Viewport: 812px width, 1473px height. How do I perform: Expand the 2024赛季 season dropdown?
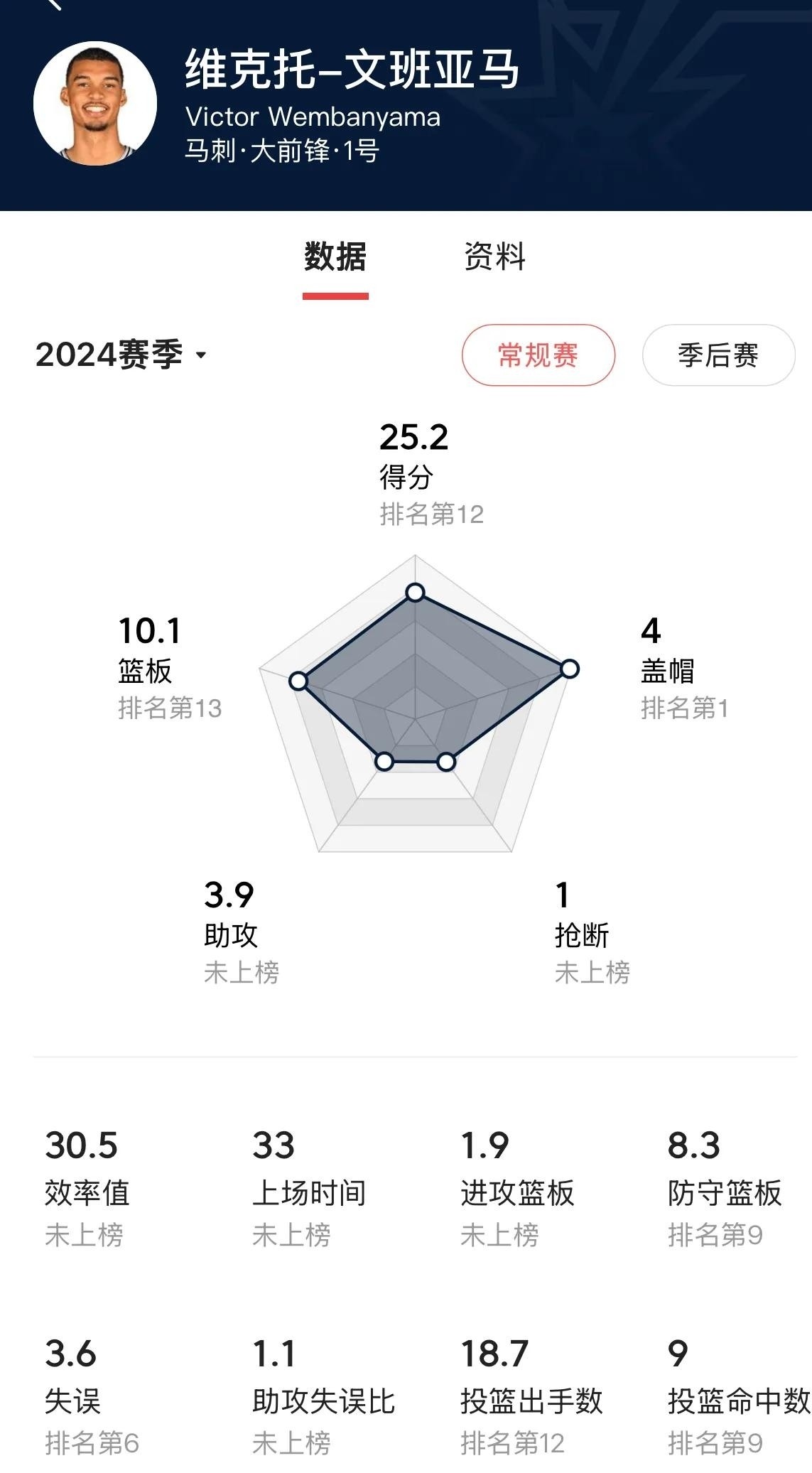pyautogui.click(x=121, y=355)
